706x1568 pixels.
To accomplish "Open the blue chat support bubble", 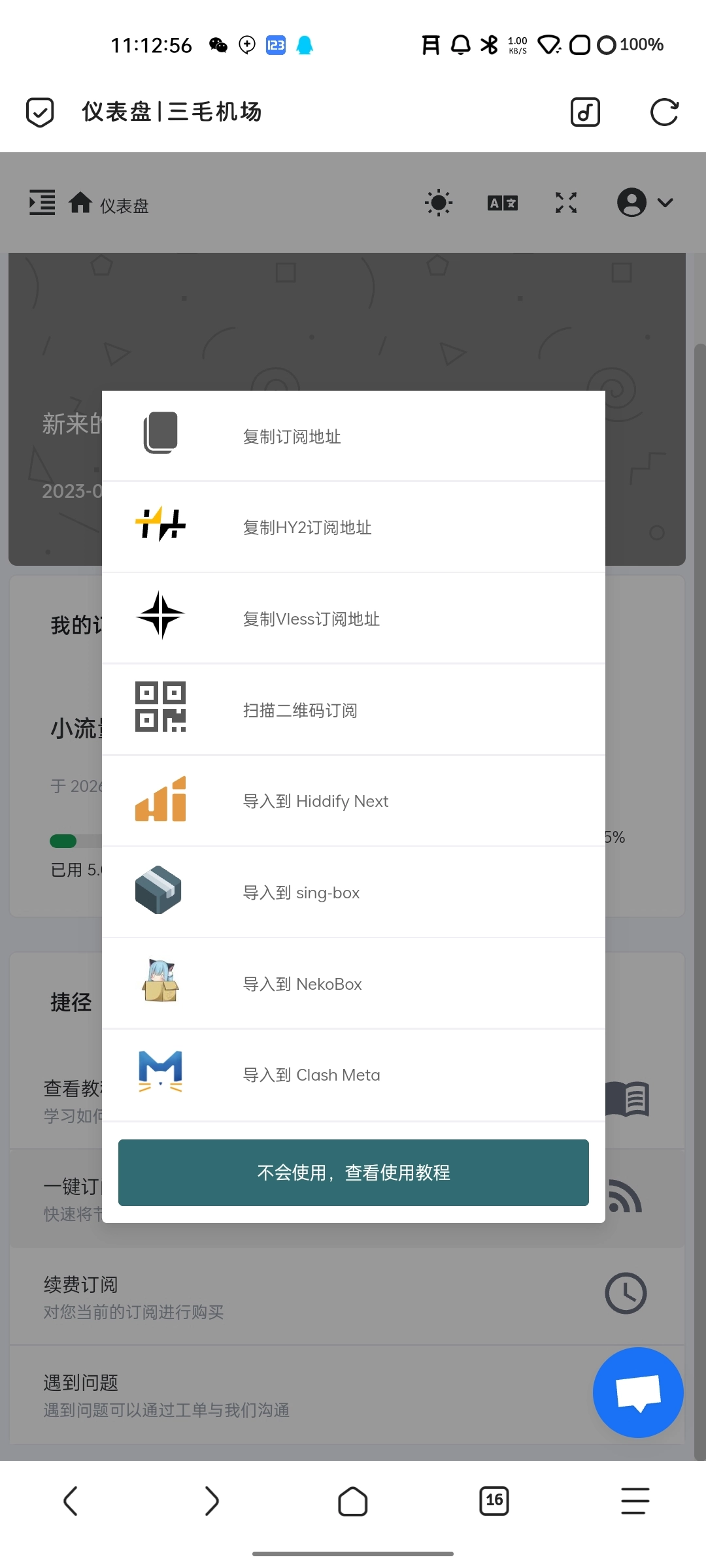I will click(637, 1392).
